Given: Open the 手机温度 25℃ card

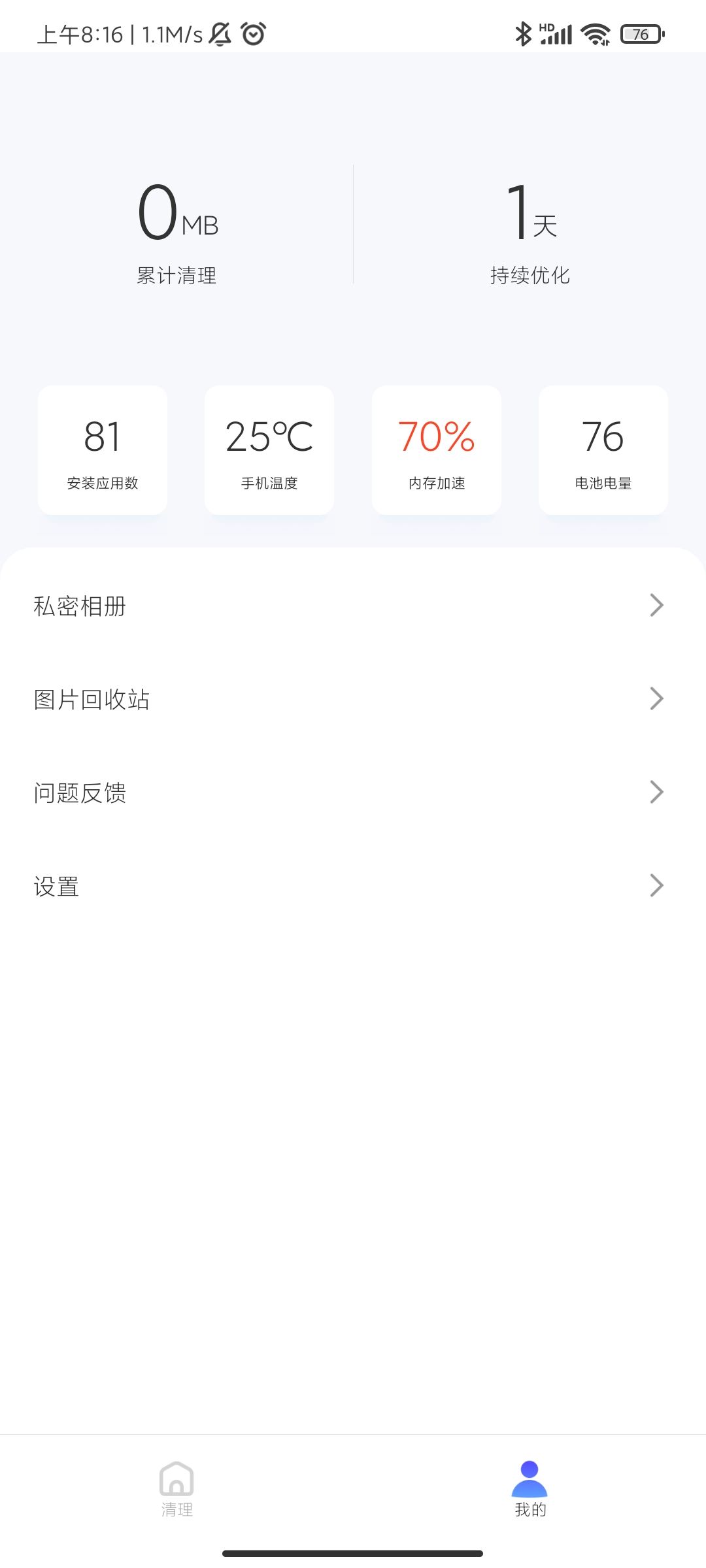Looking at the screenshot, I should (x=269, y=450).
